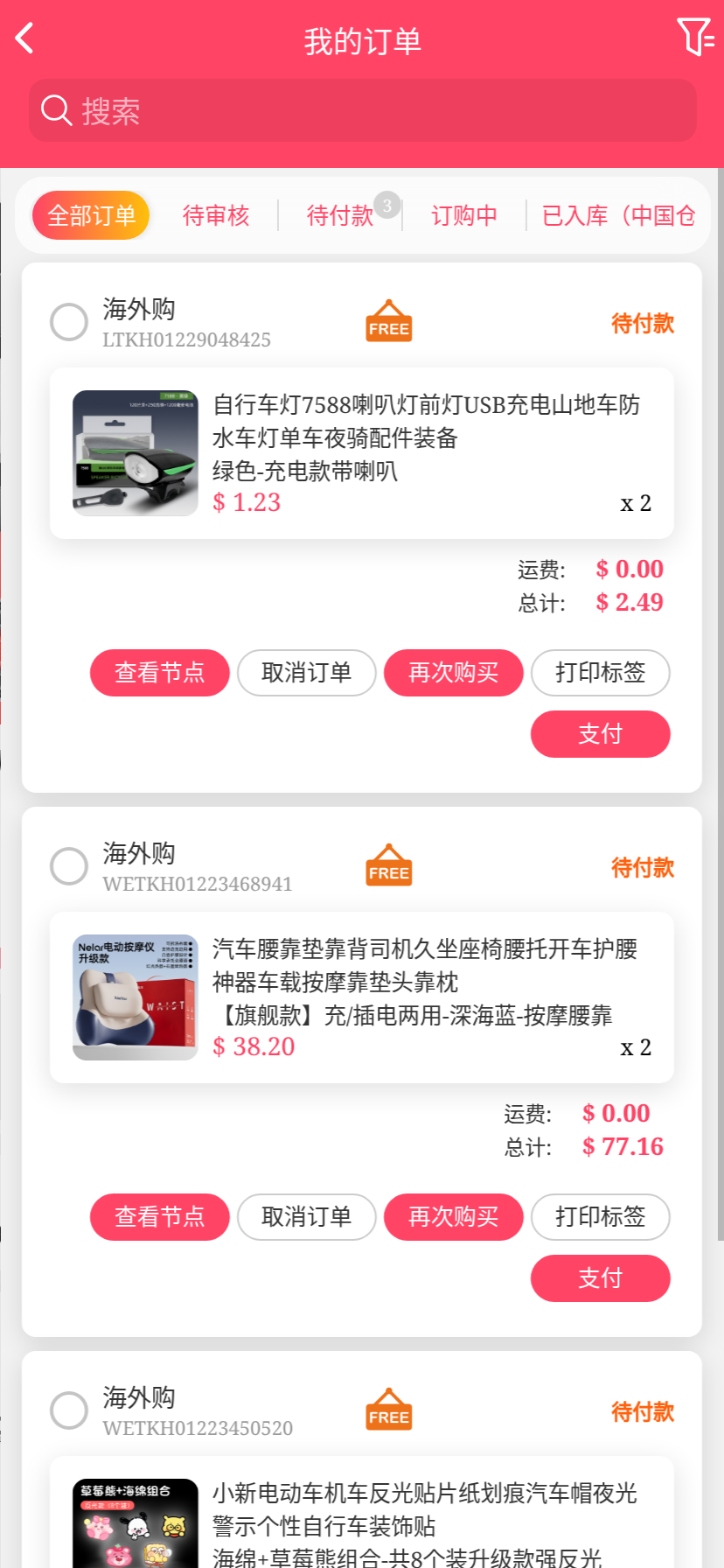Switch to the 待付款 tab

tap(340, 215)
